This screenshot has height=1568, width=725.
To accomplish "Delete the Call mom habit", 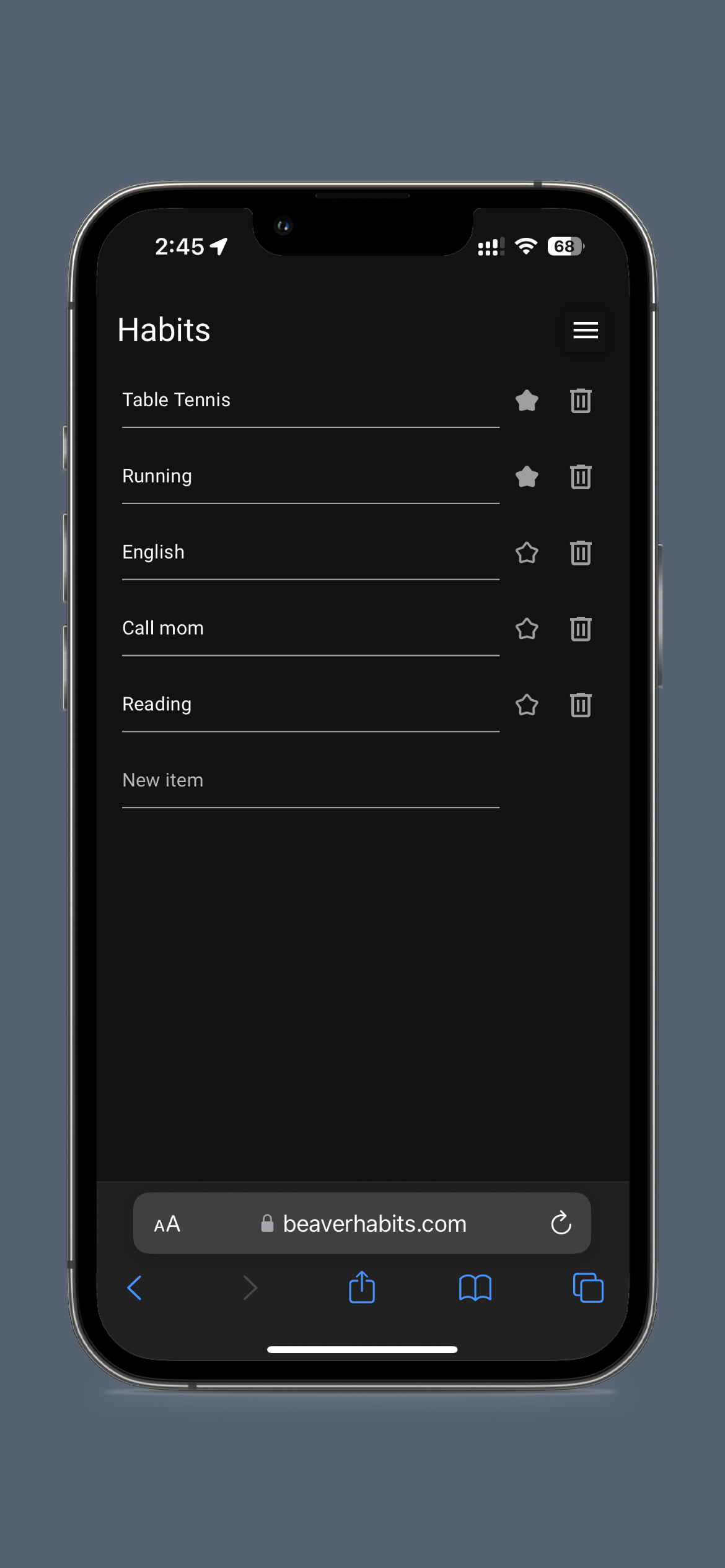I will click(581, 629).
